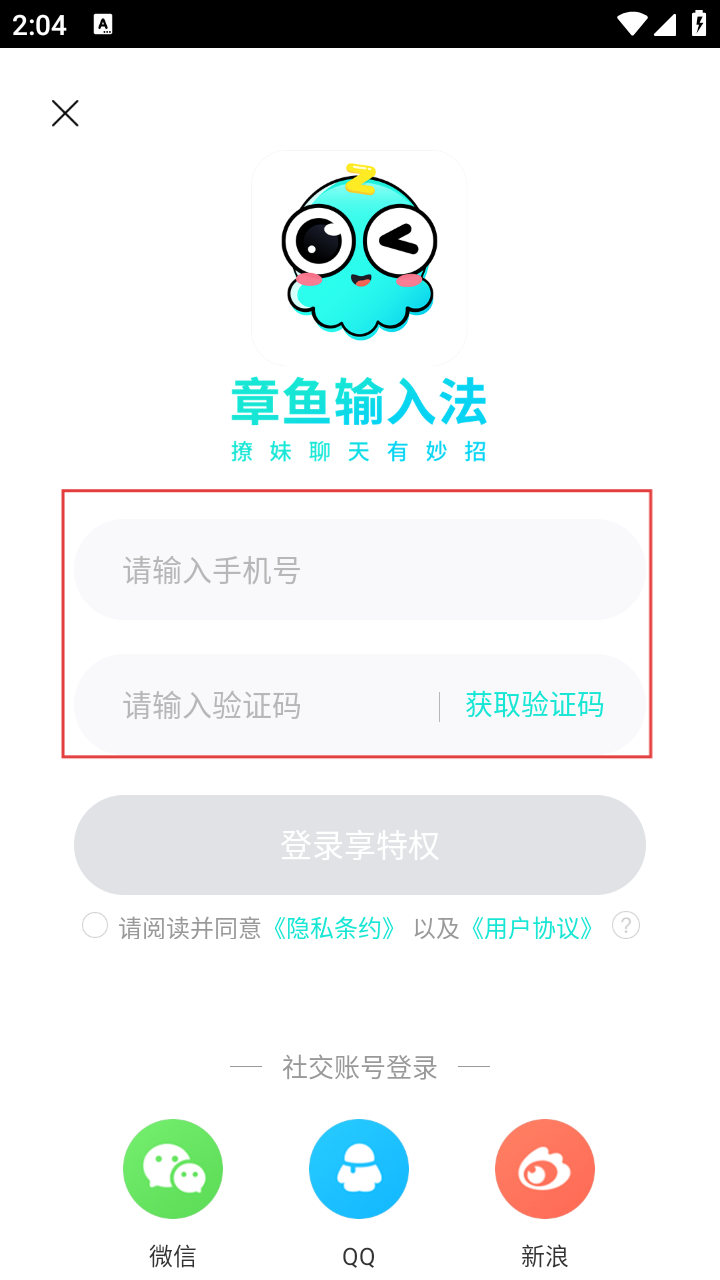Viewport: 720px width, 1280px height.
Task: Request a code via 获取验证码
Action: [534, 706]
